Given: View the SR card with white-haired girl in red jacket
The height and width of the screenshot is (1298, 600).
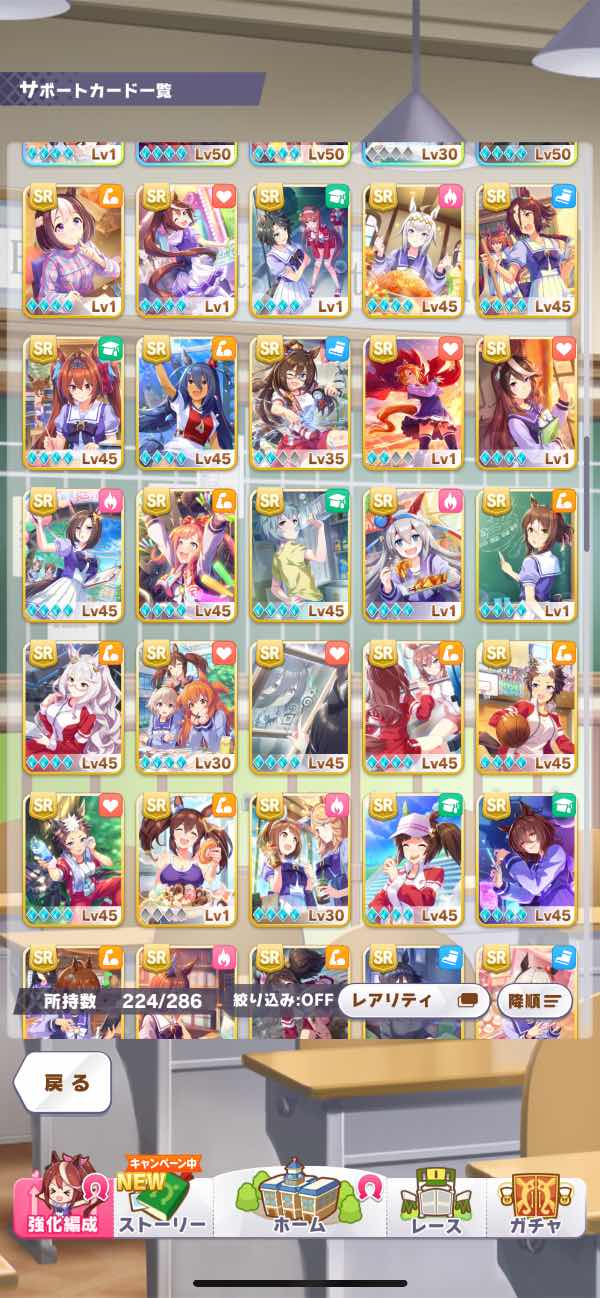Looking at the screenshot, I should point(73,708).
